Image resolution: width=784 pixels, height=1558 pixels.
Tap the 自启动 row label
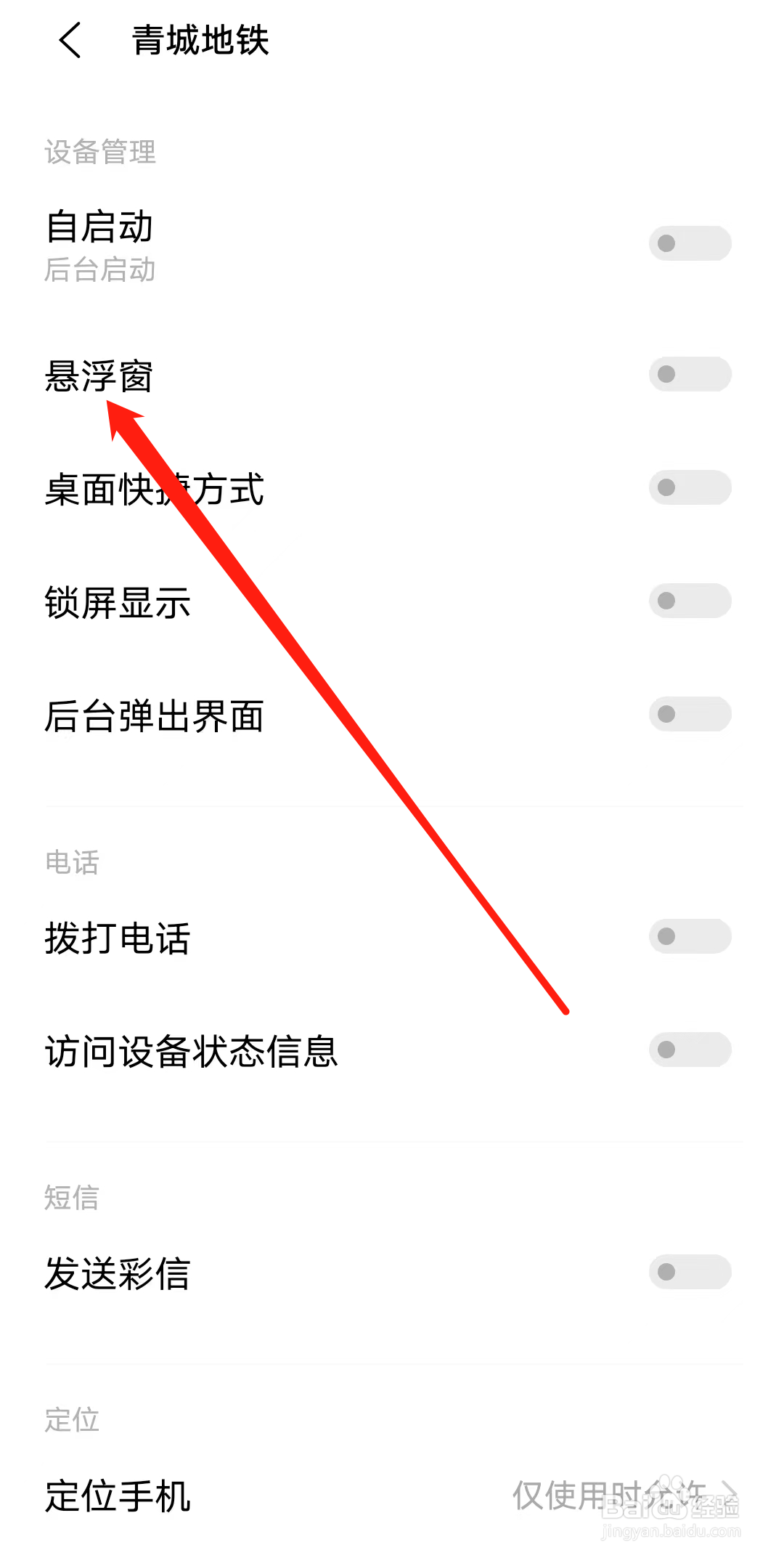(x=99, y=227)
